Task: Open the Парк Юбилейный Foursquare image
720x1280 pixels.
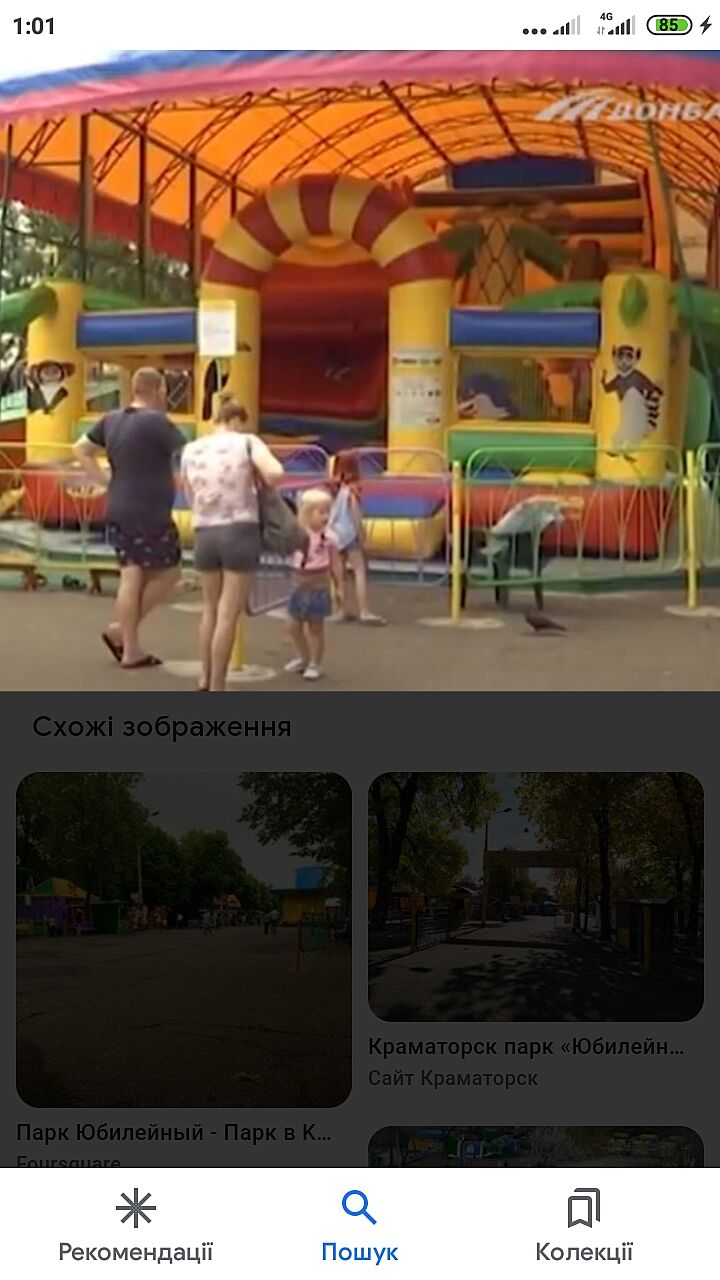Action: click(x=184, y=939)
